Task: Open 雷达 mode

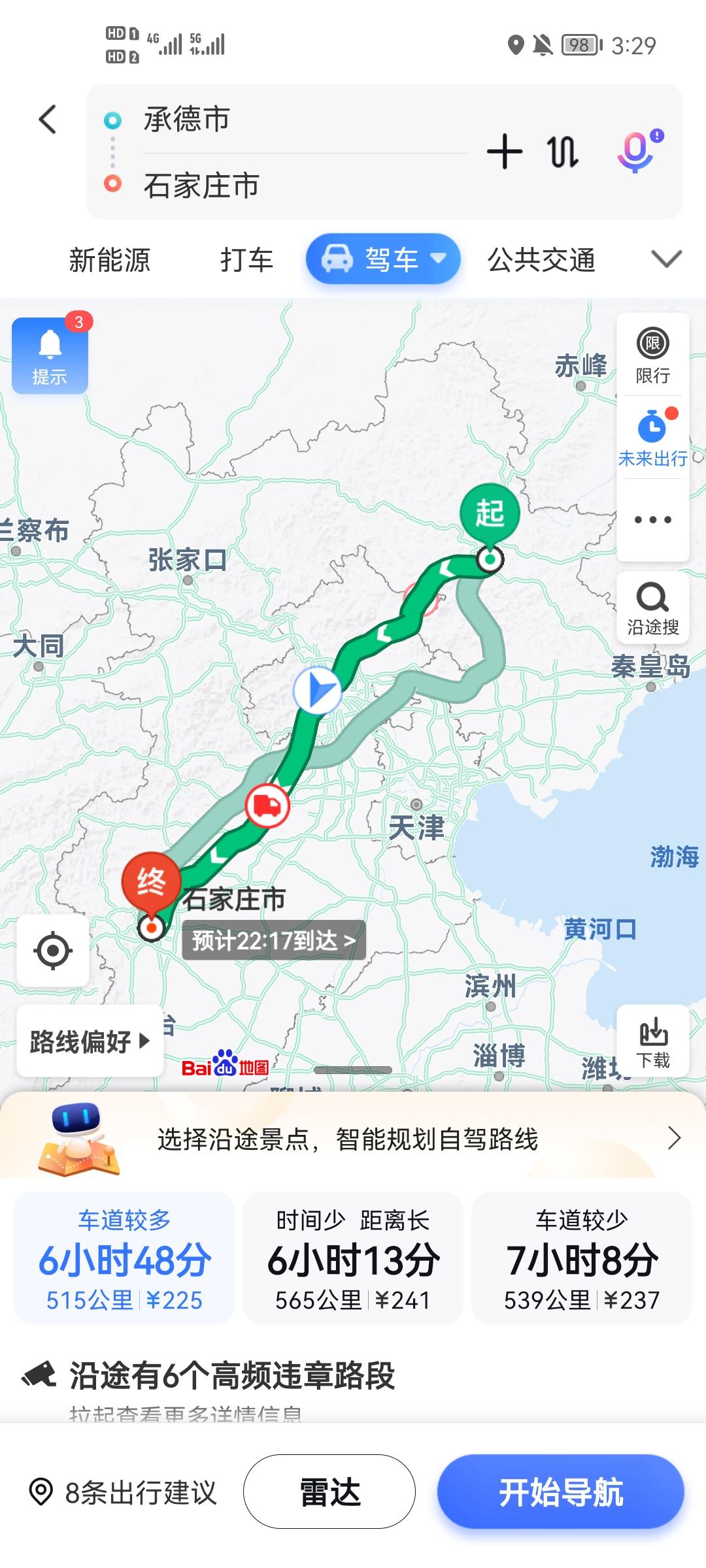Action: pos(329,1492)
